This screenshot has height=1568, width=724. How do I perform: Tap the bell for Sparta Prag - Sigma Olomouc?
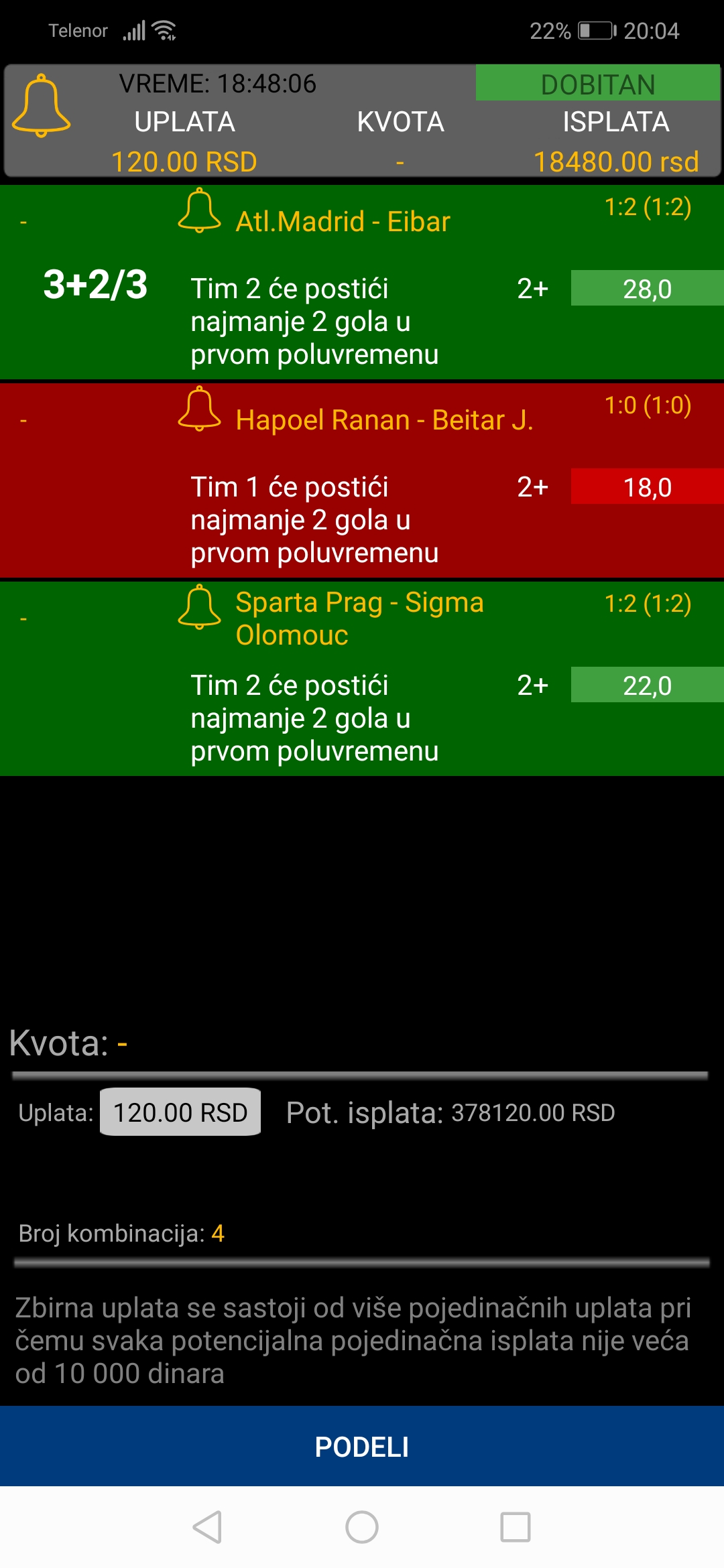[x=199, y=607]
